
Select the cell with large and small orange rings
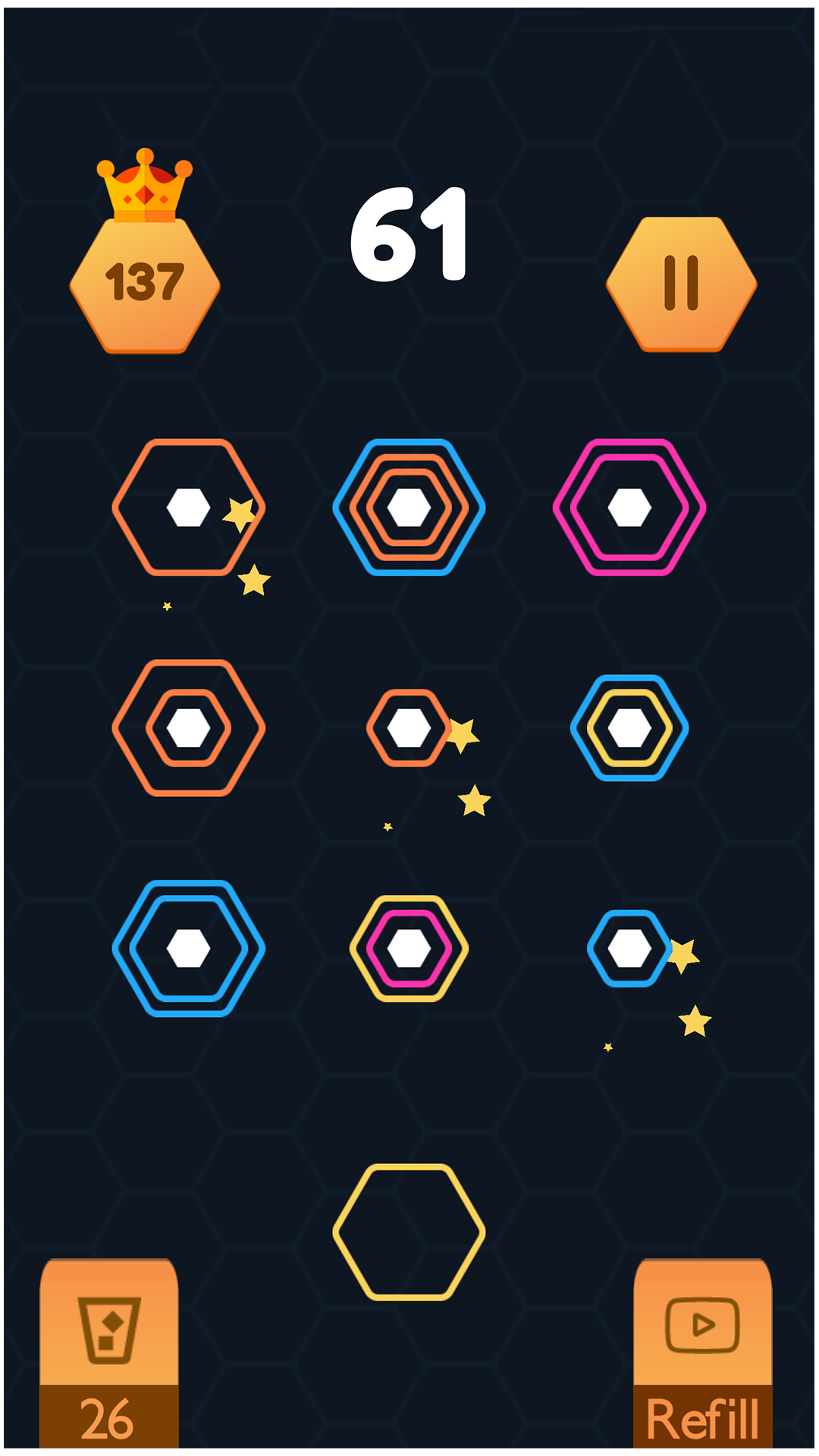coord(189,728)
